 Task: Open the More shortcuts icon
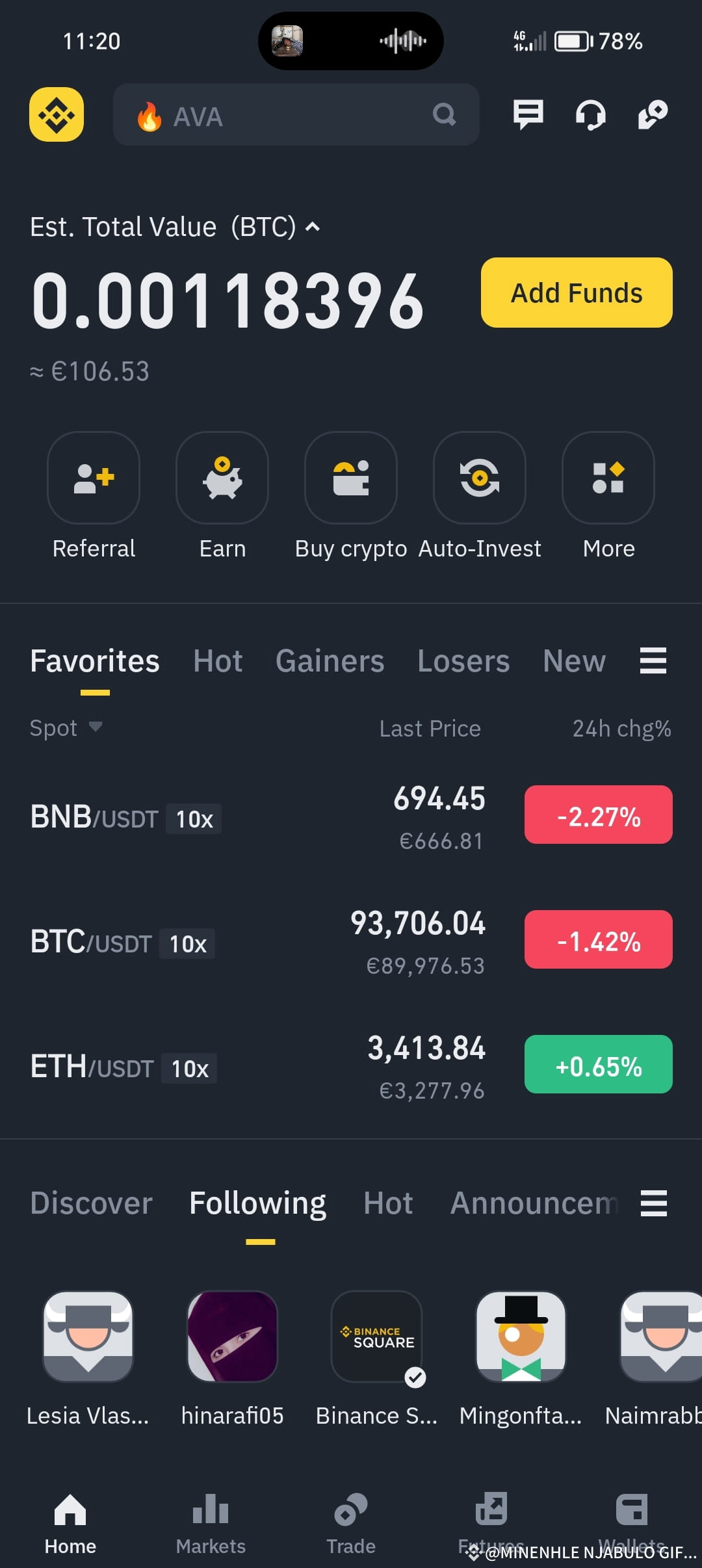pos(608,479)
